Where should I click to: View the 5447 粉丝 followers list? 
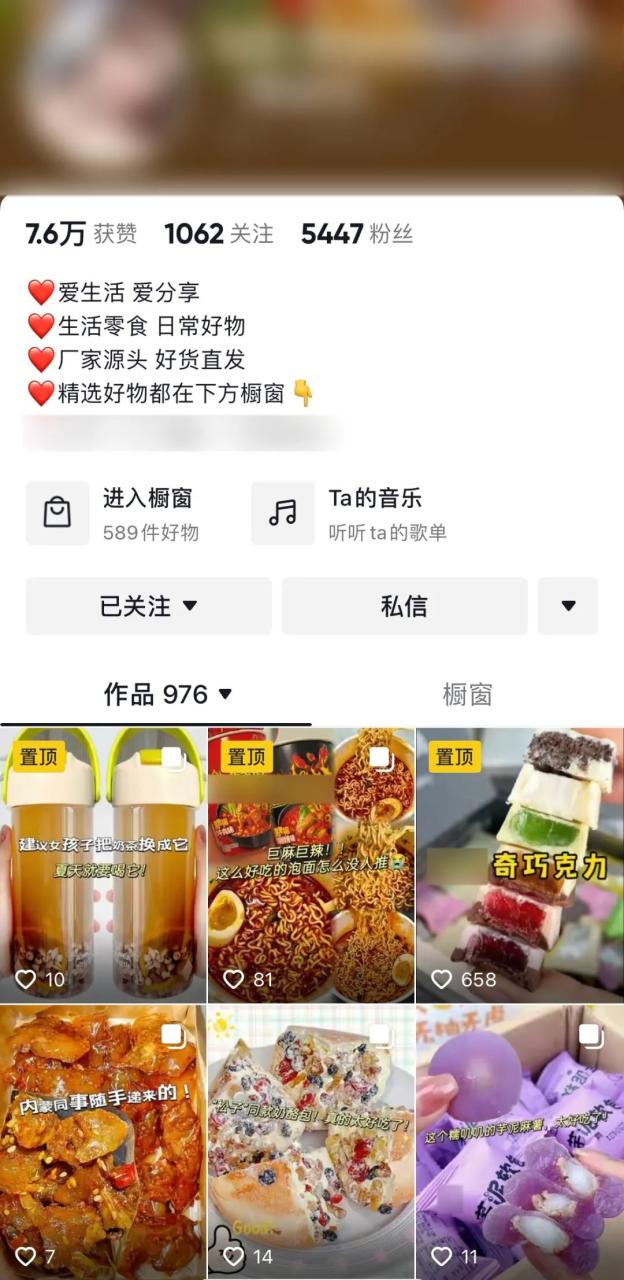[x=356, y=234]
